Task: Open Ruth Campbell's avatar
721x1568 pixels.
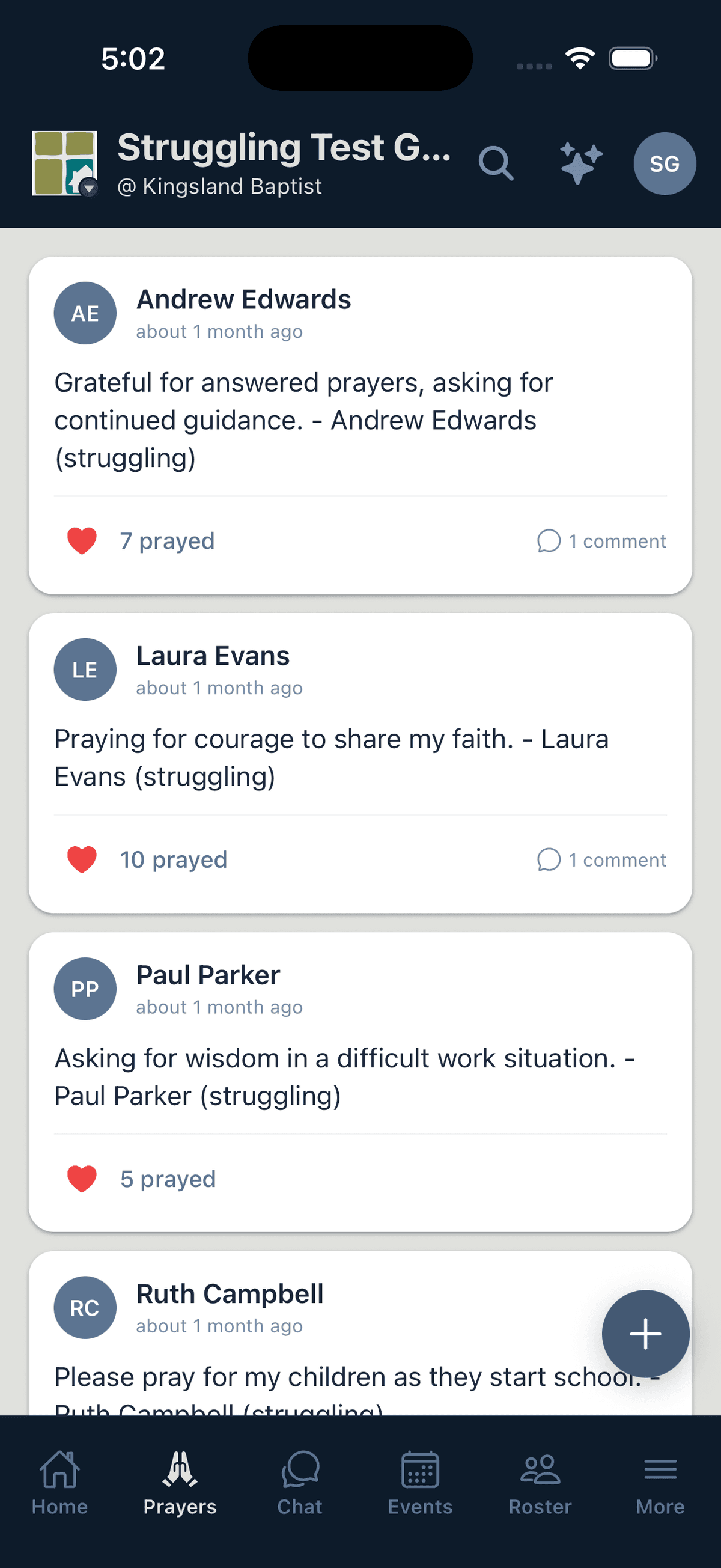Action: tap(85, 1308)
